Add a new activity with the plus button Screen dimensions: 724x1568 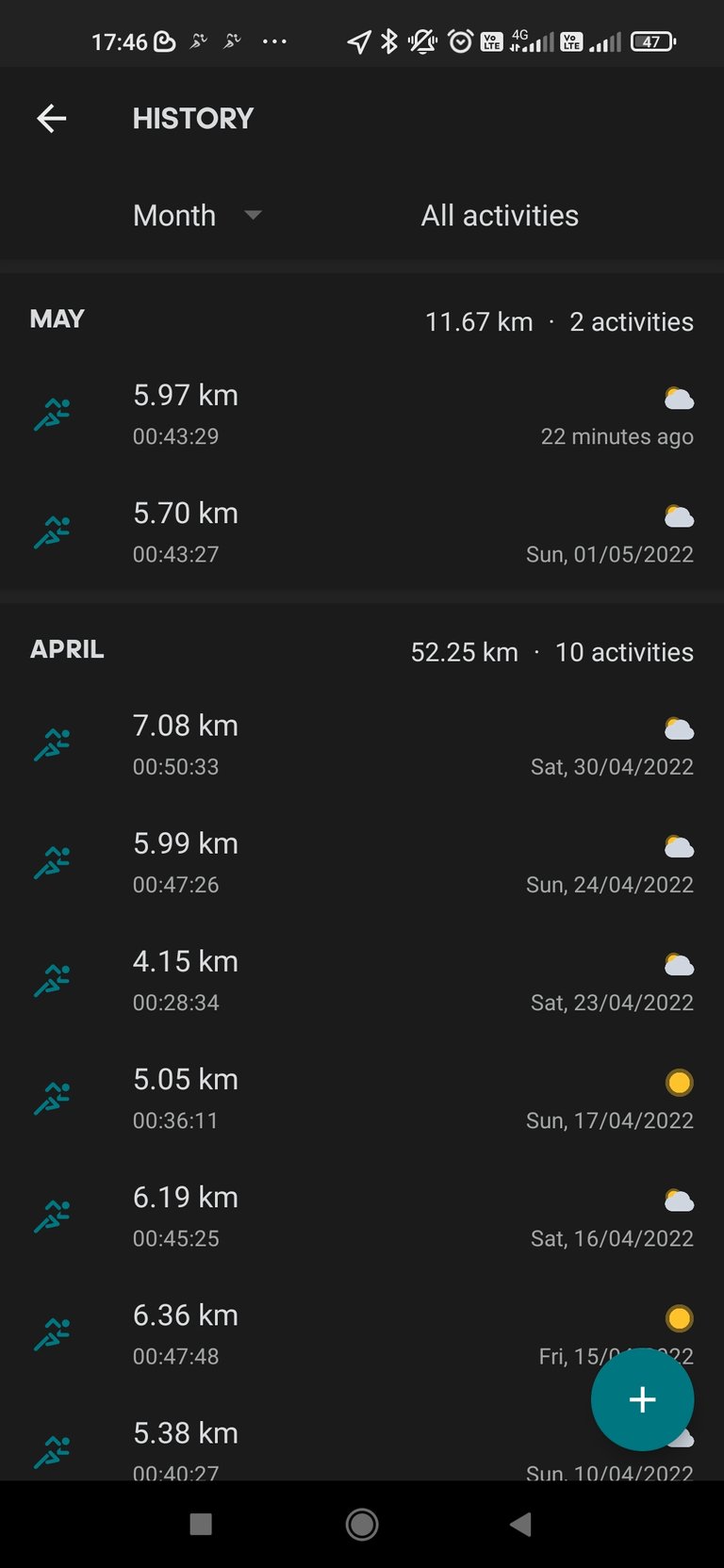[x=643, y=1399]
